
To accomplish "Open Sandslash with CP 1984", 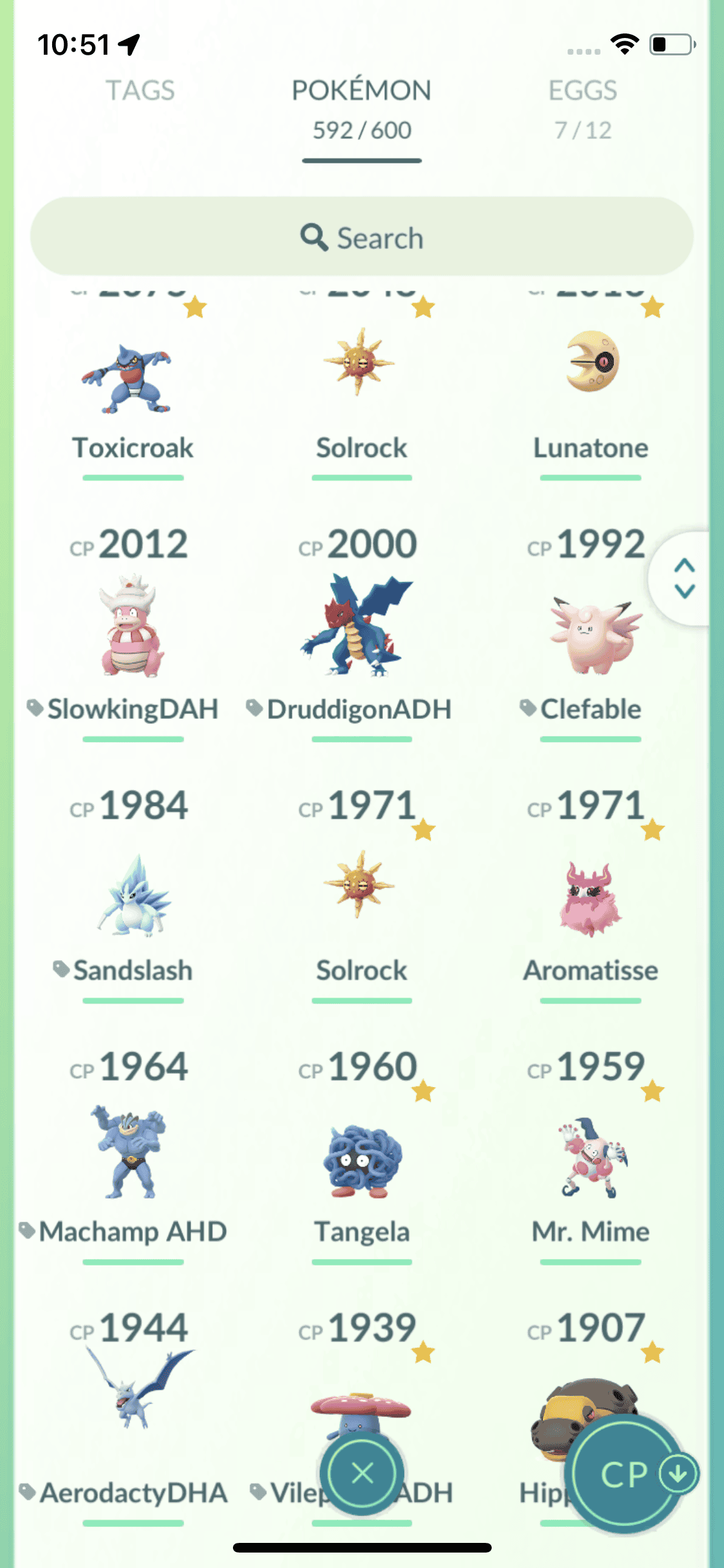I will tap(133, 896).
